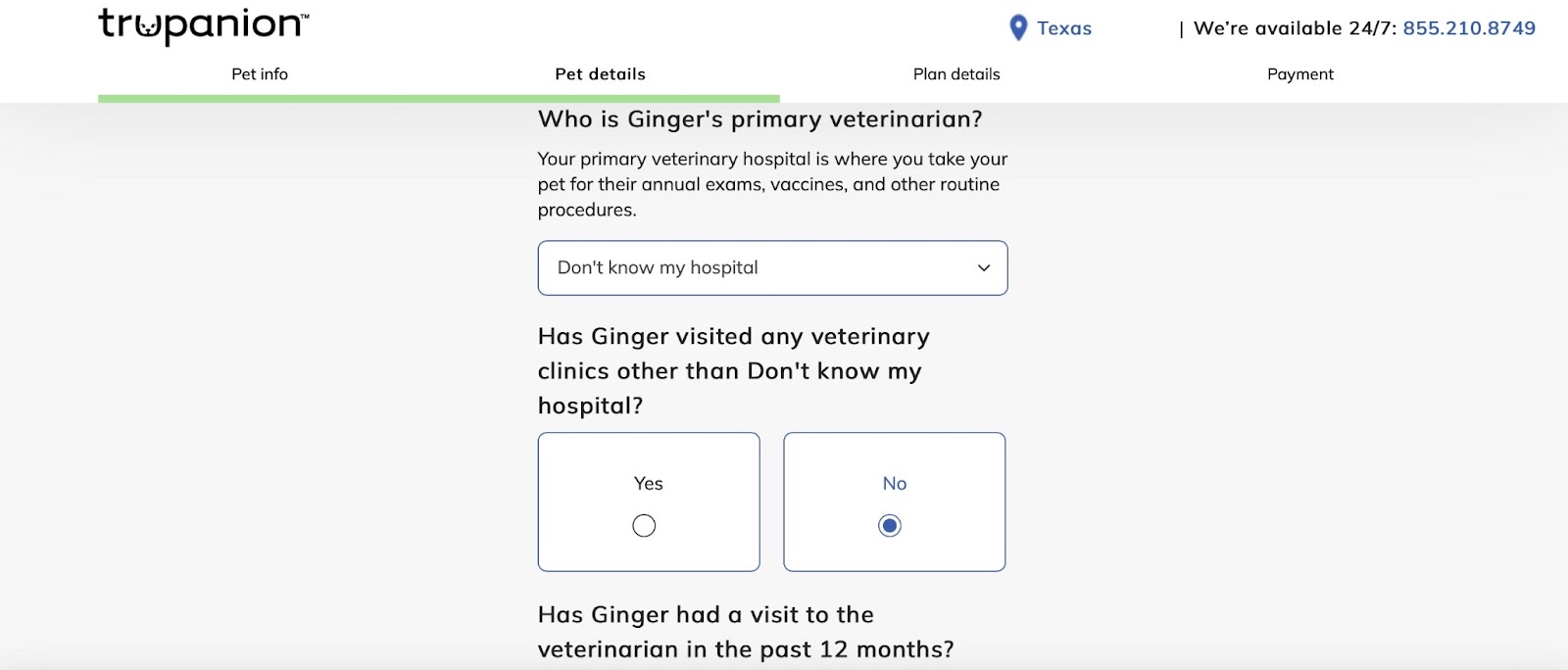
Task: Select Yes for other veterinary clinics
Action: pos(644,525)
